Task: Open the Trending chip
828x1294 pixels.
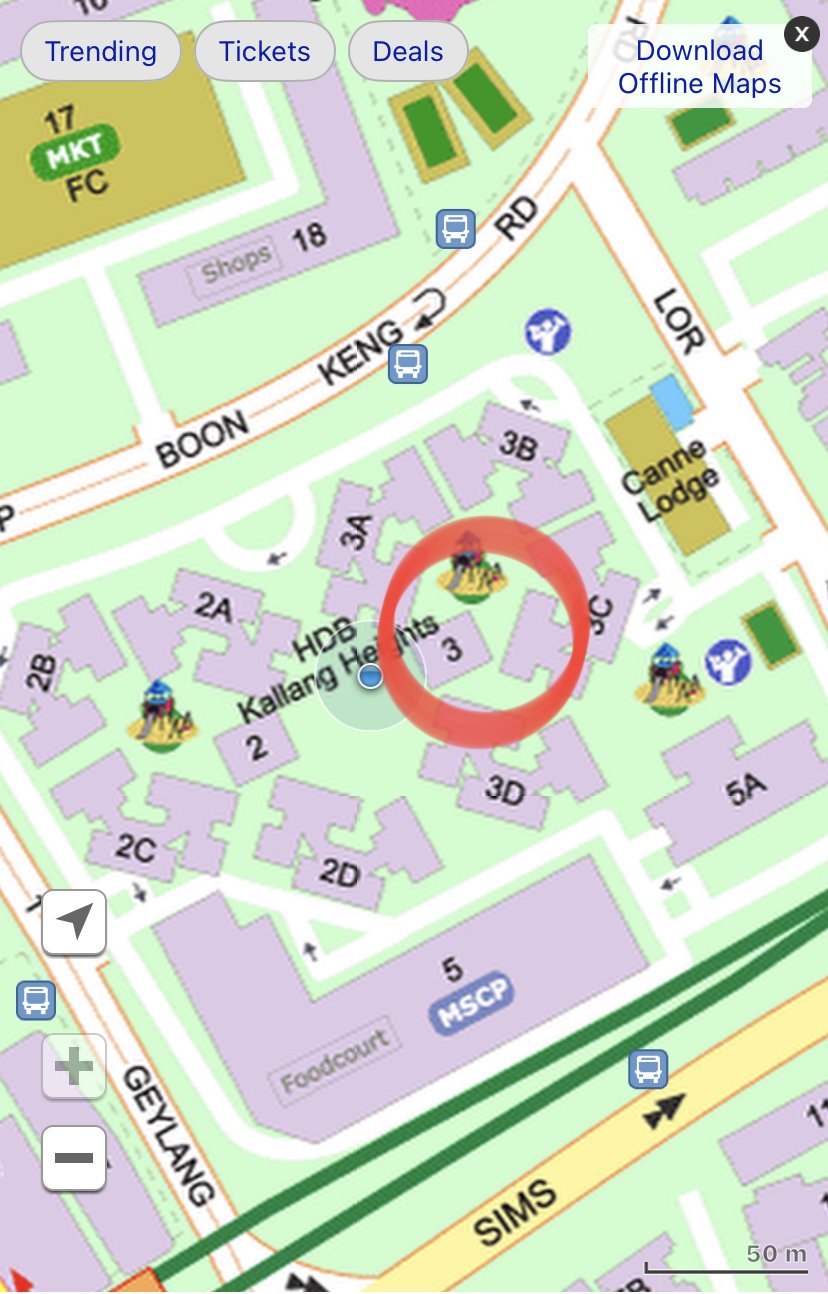Action: [101, 52]
